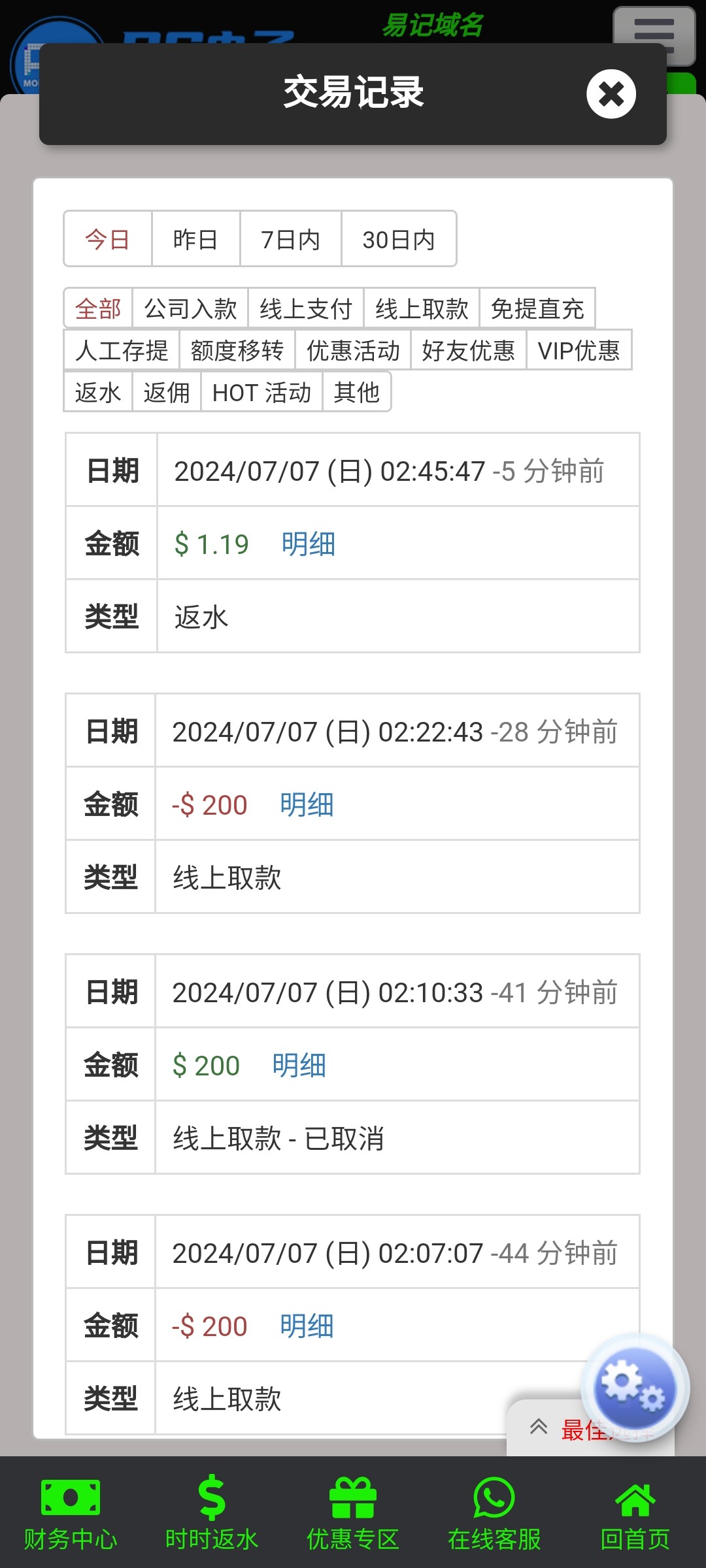Image resolution: width=706 pixels, height=1568 pixels.
Task: Open 时时返水
Action: tap(212, 1513)
